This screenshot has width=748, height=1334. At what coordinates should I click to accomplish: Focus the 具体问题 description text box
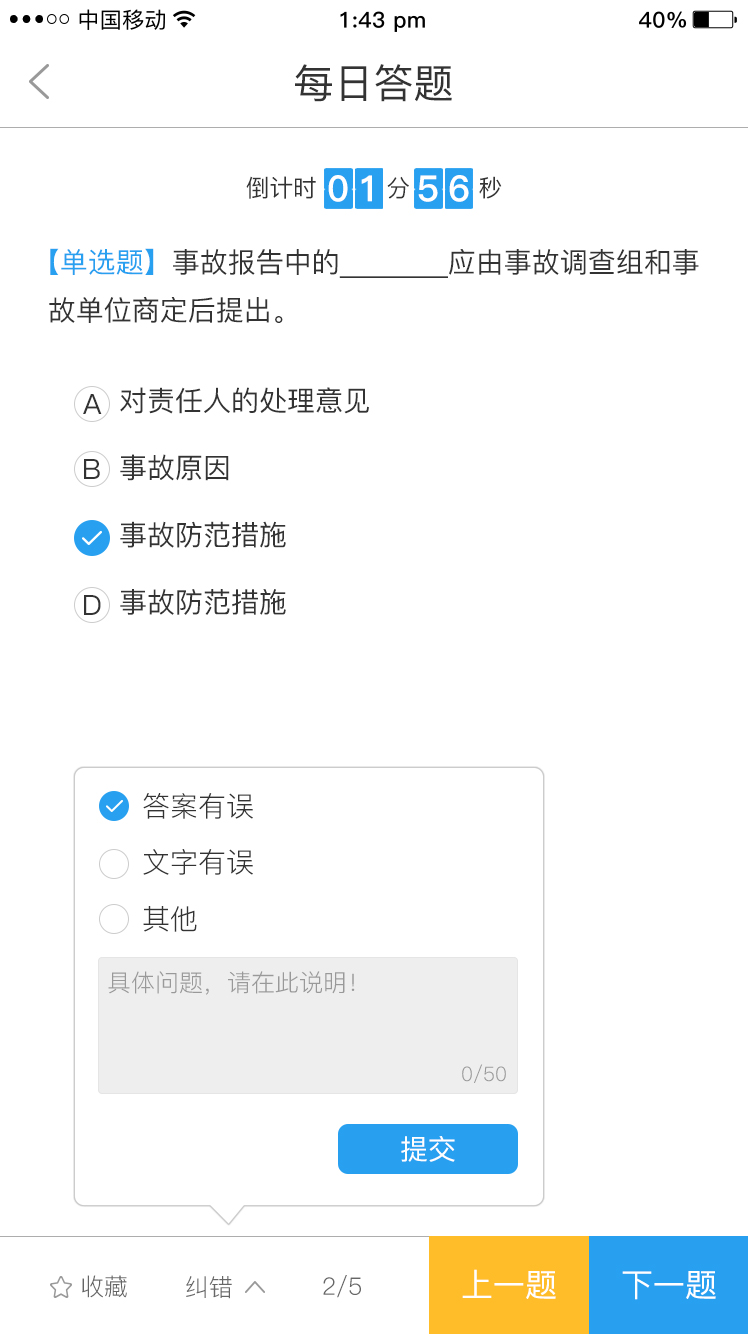(x=307, y=1024)
